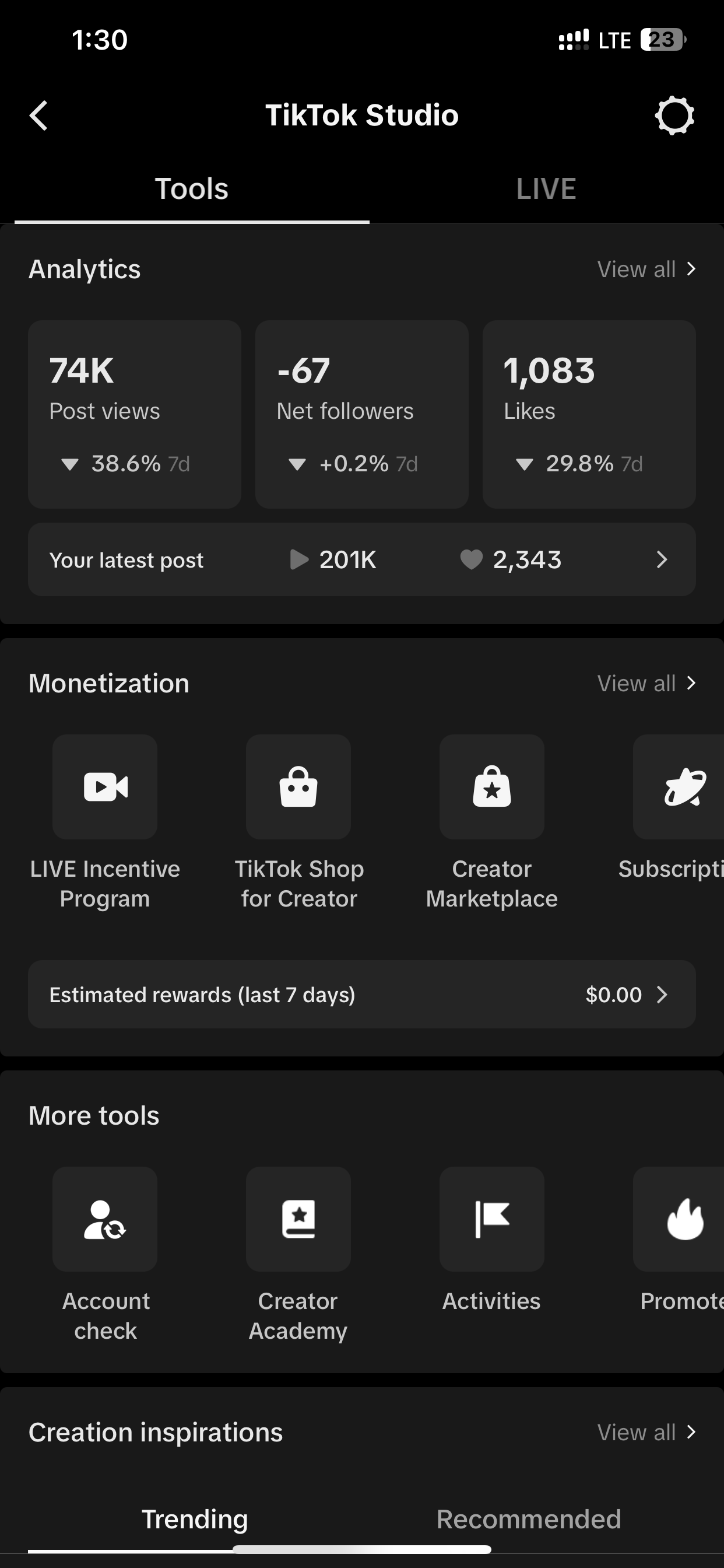
Task: Open Estimated rewards for last 7 days
Action: tap(362, 995)
